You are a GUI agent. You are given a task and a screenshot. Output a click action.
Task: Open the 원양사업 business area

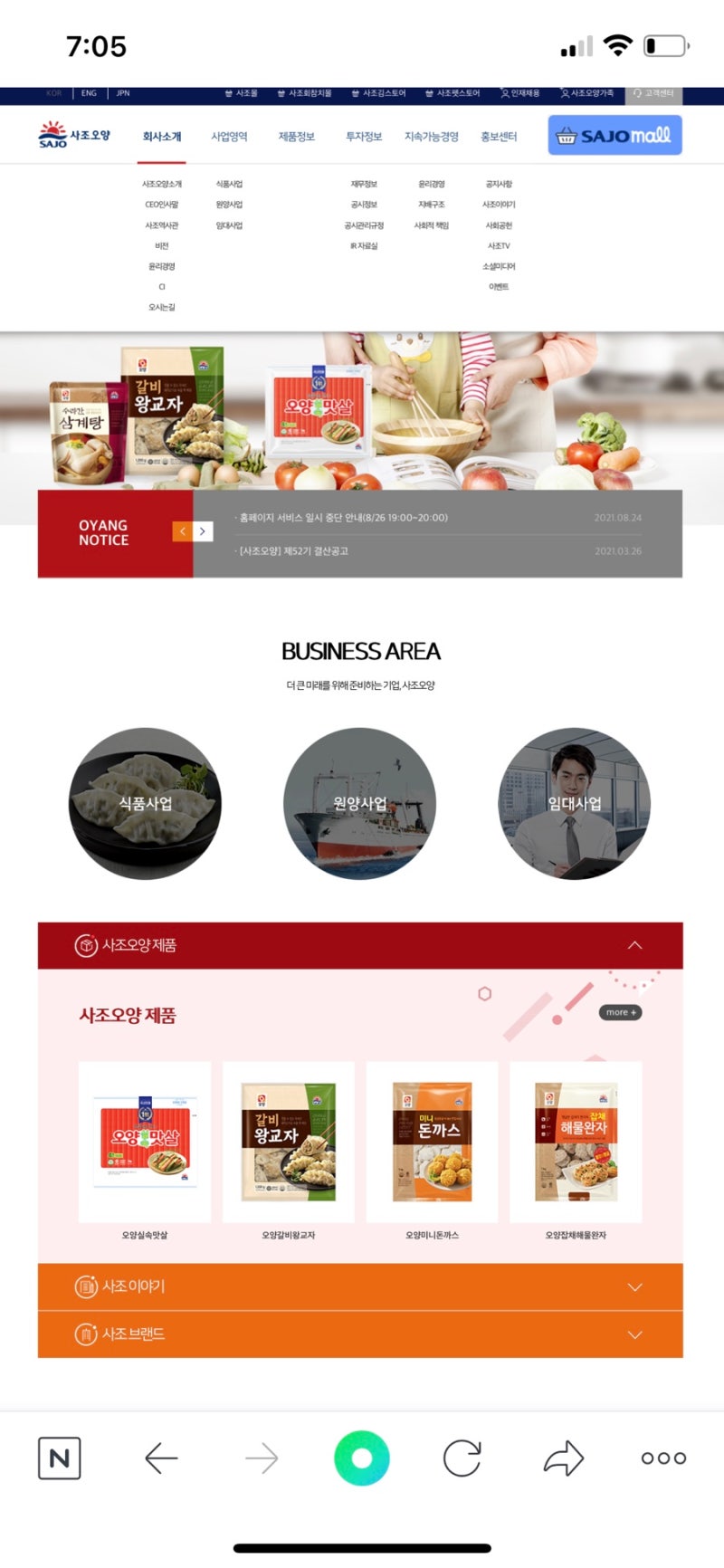360,803
